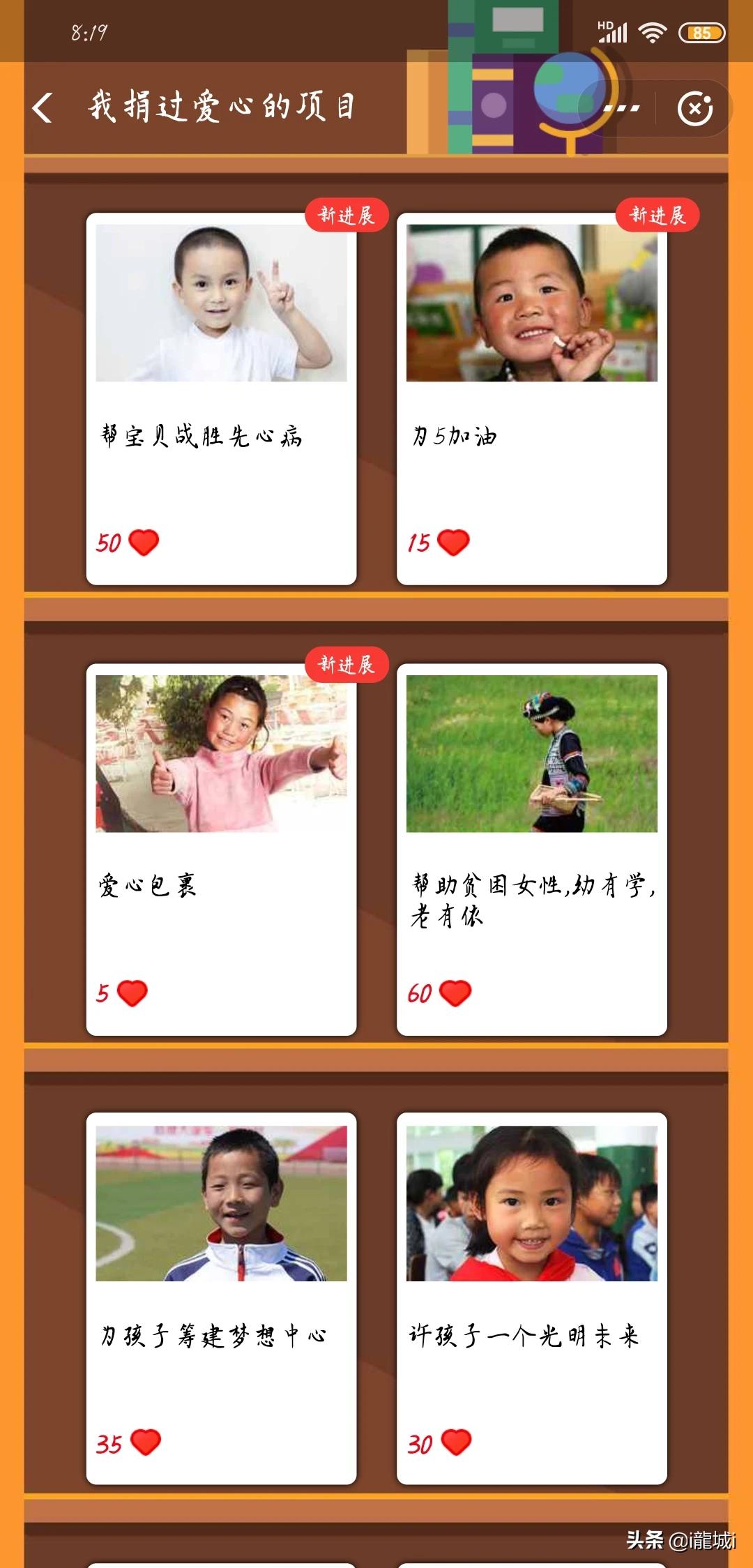Close the mini program

pos(694,109)
